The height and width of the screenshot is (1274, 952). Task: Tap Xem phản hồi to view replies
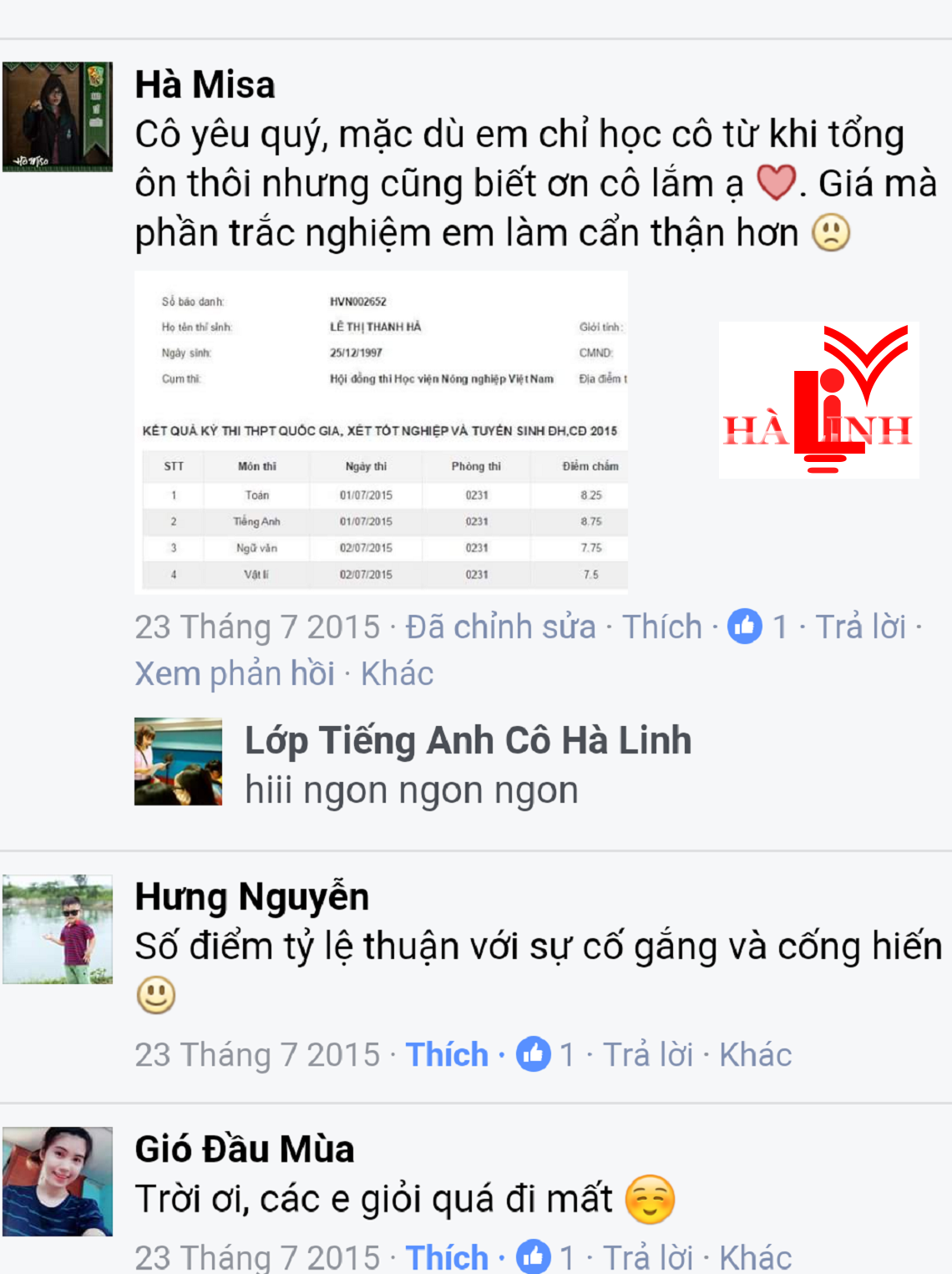[235, 673]
